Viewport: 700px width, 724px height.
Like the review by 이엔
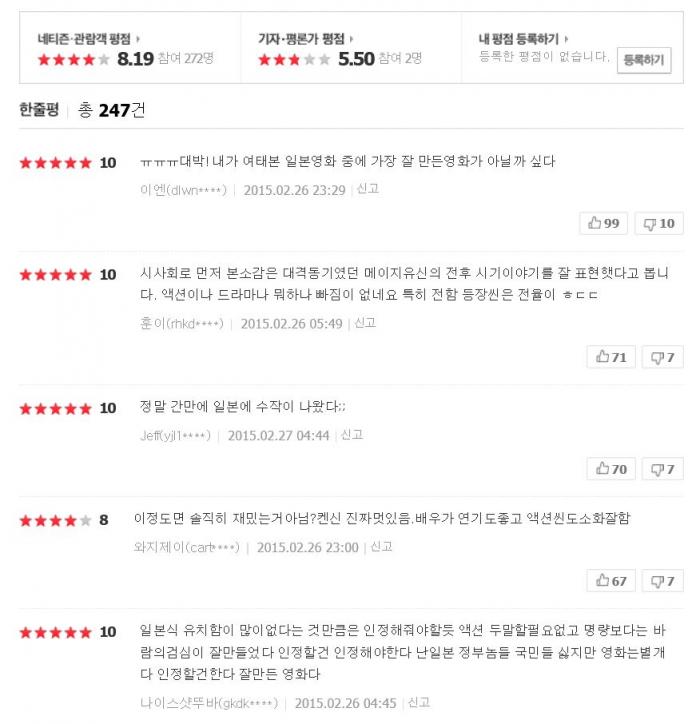pos(603,223)
